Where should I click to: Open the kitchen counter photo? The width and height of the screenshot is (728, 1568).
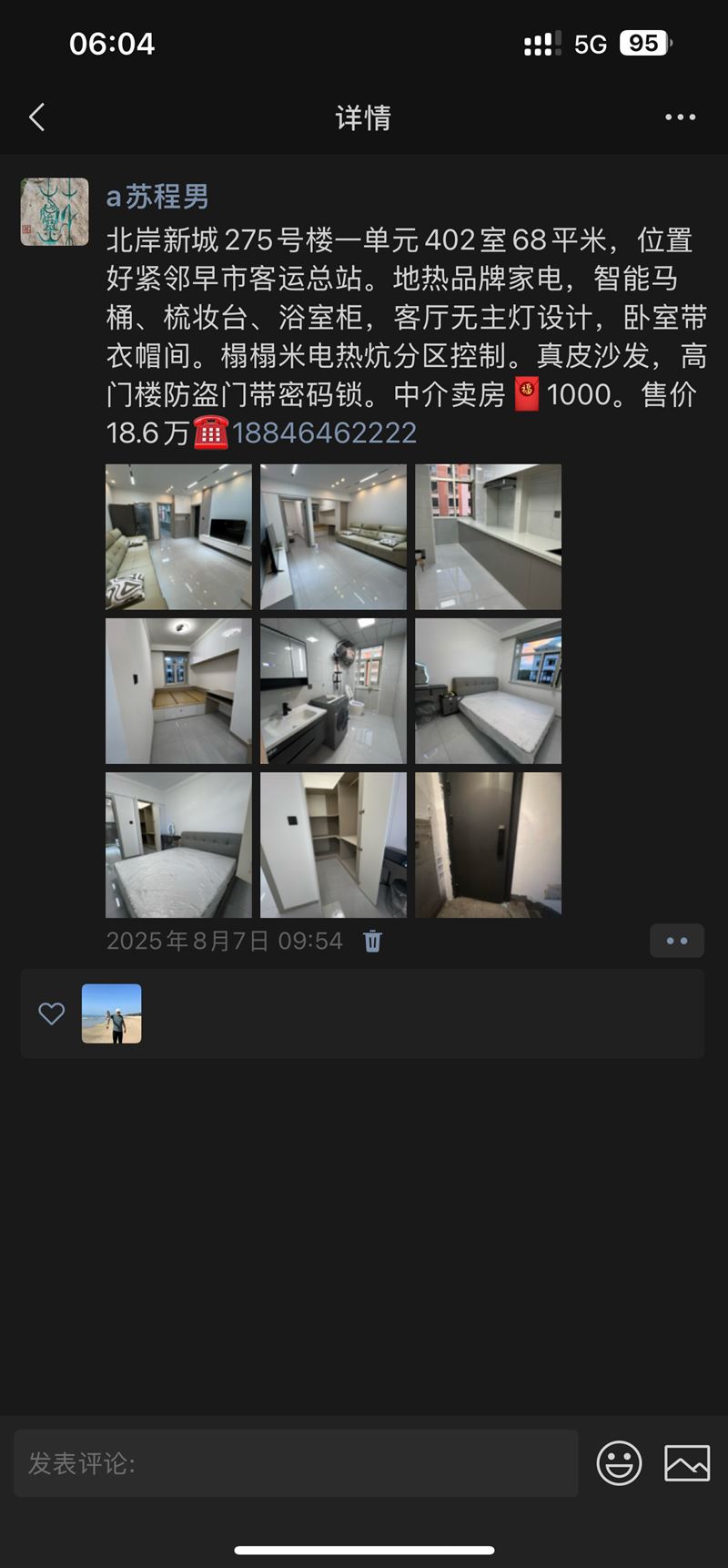tap(488, 537)
